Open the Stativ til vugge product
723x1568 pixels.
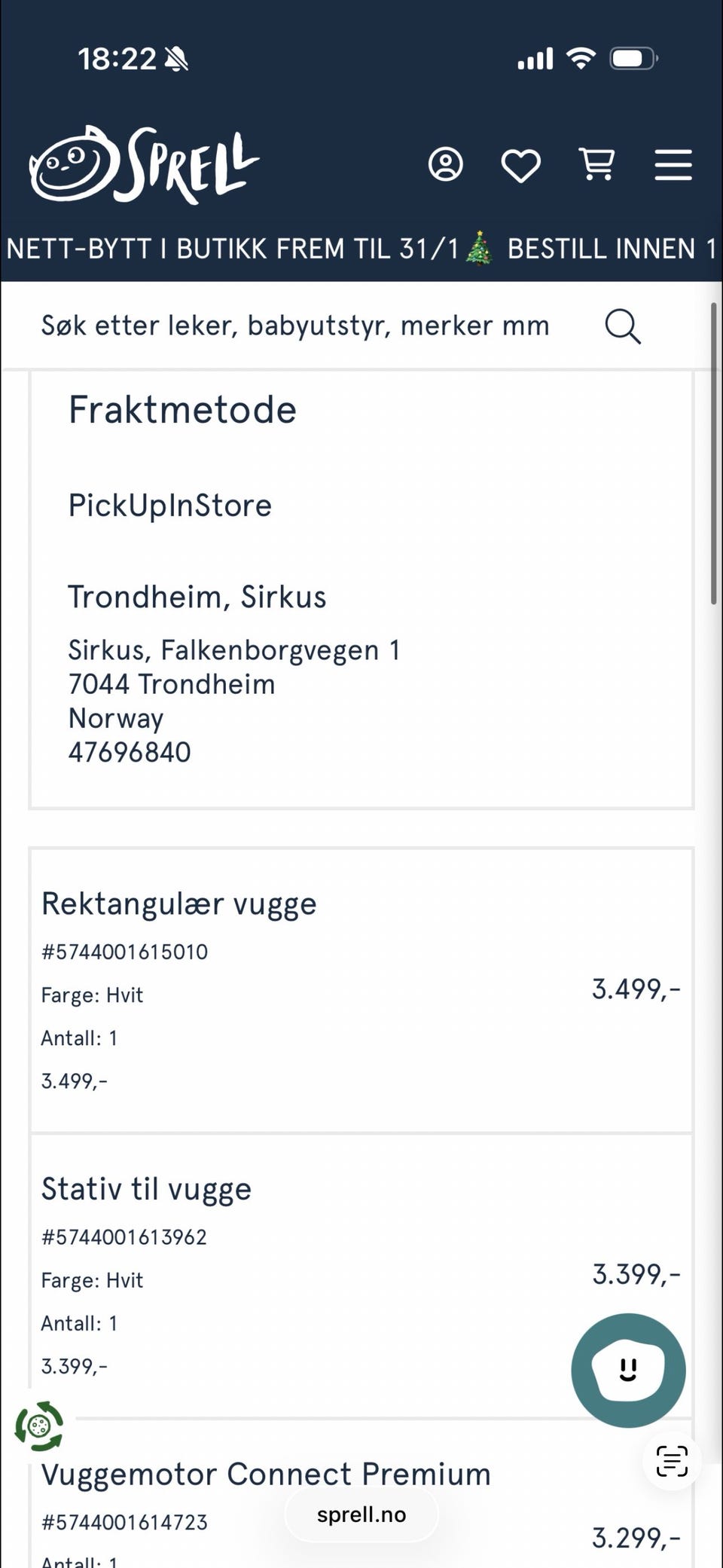coord(146,1188)
